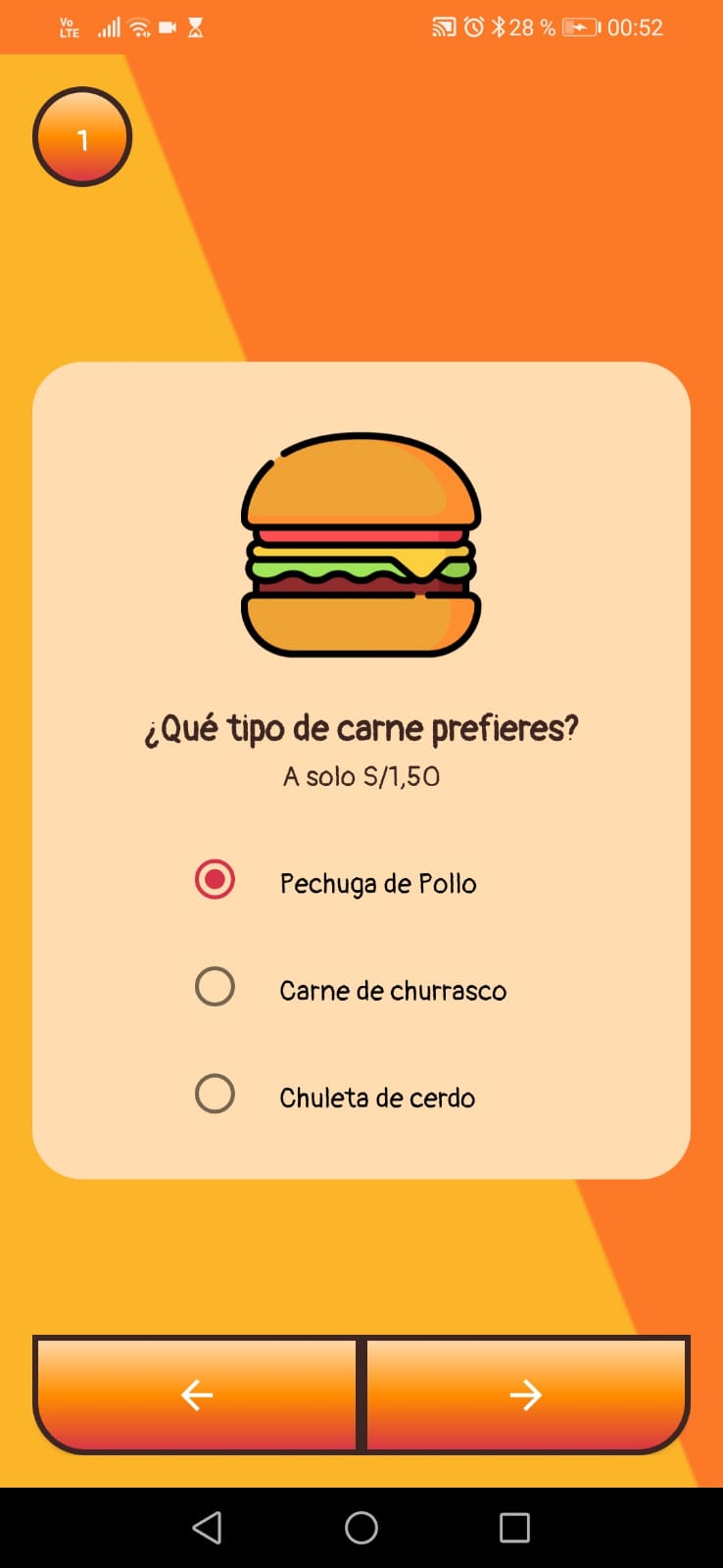
Task: Go to the previous step with left arrow
Action: click(x=197, y=1394)
